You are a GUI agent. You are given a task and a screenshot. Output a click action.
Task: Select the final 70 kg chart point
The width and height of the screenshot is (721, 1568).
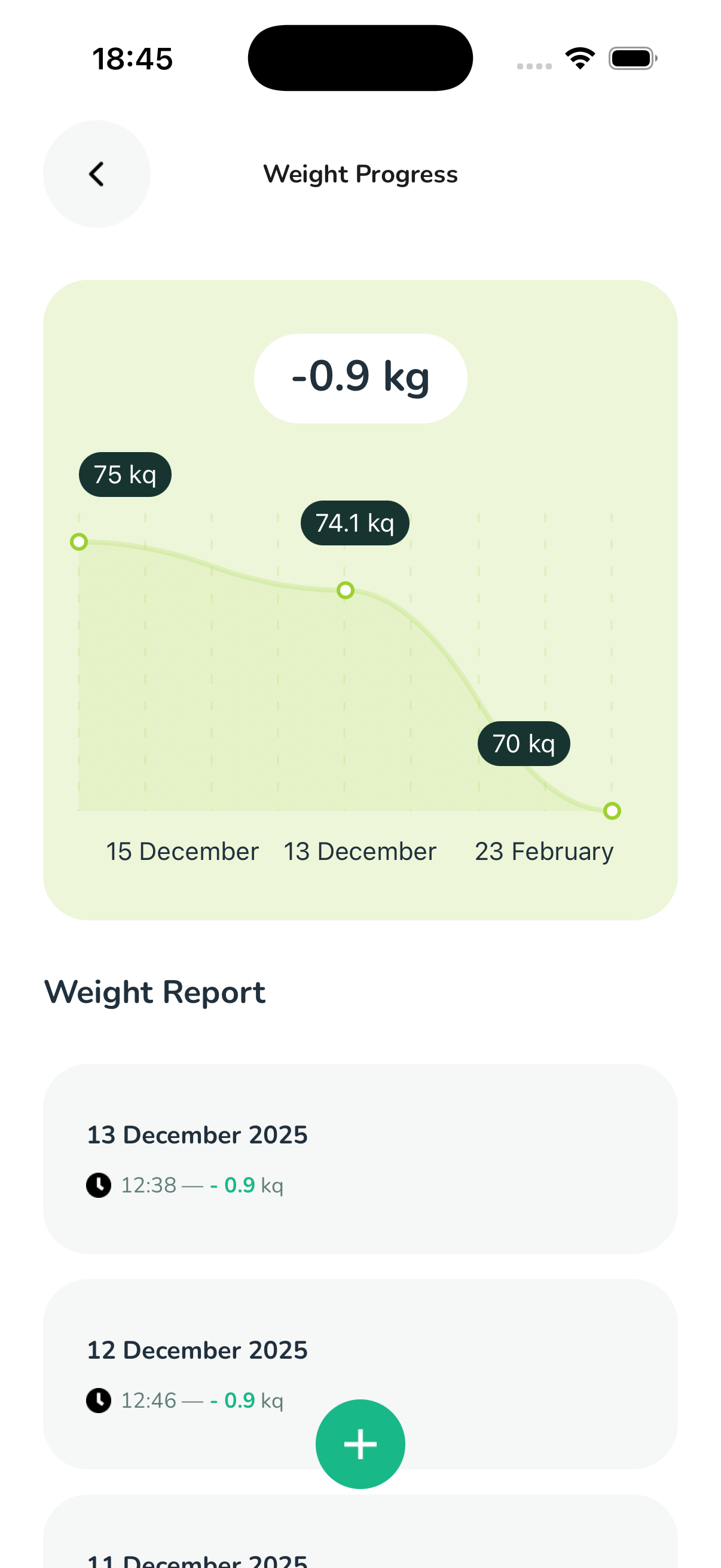pos(613,810)
